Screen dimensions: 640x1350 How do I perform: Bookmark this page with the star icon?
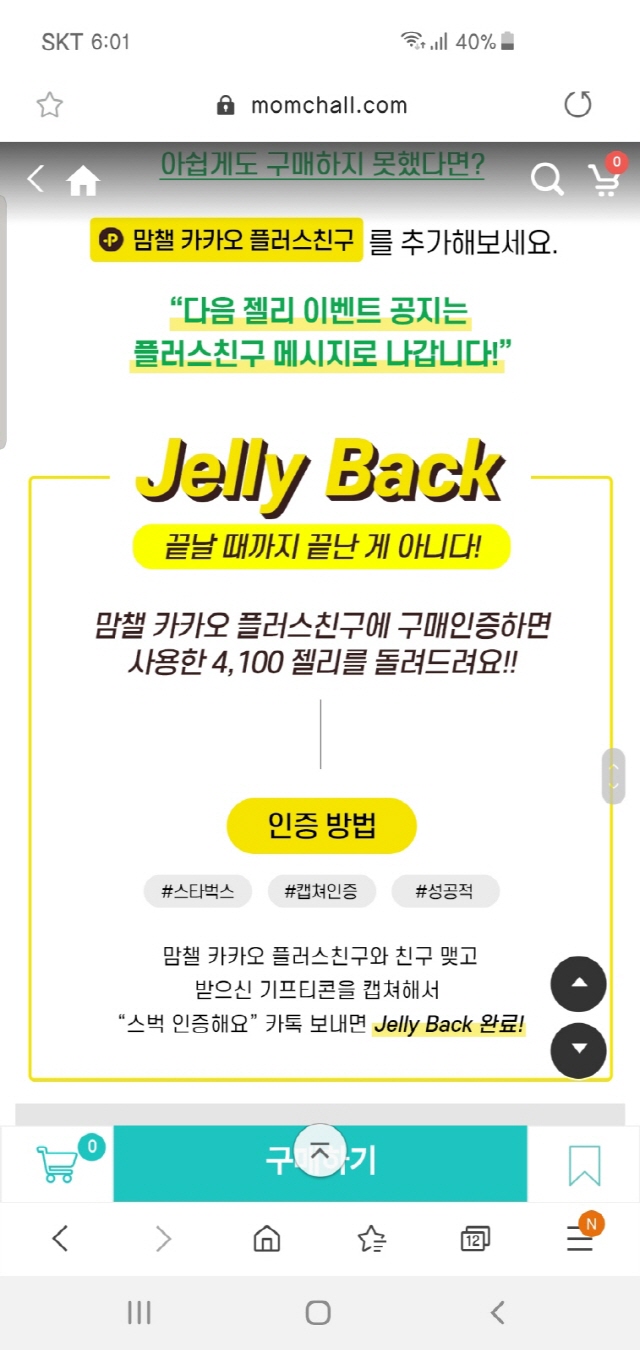[x=48, y=105]
